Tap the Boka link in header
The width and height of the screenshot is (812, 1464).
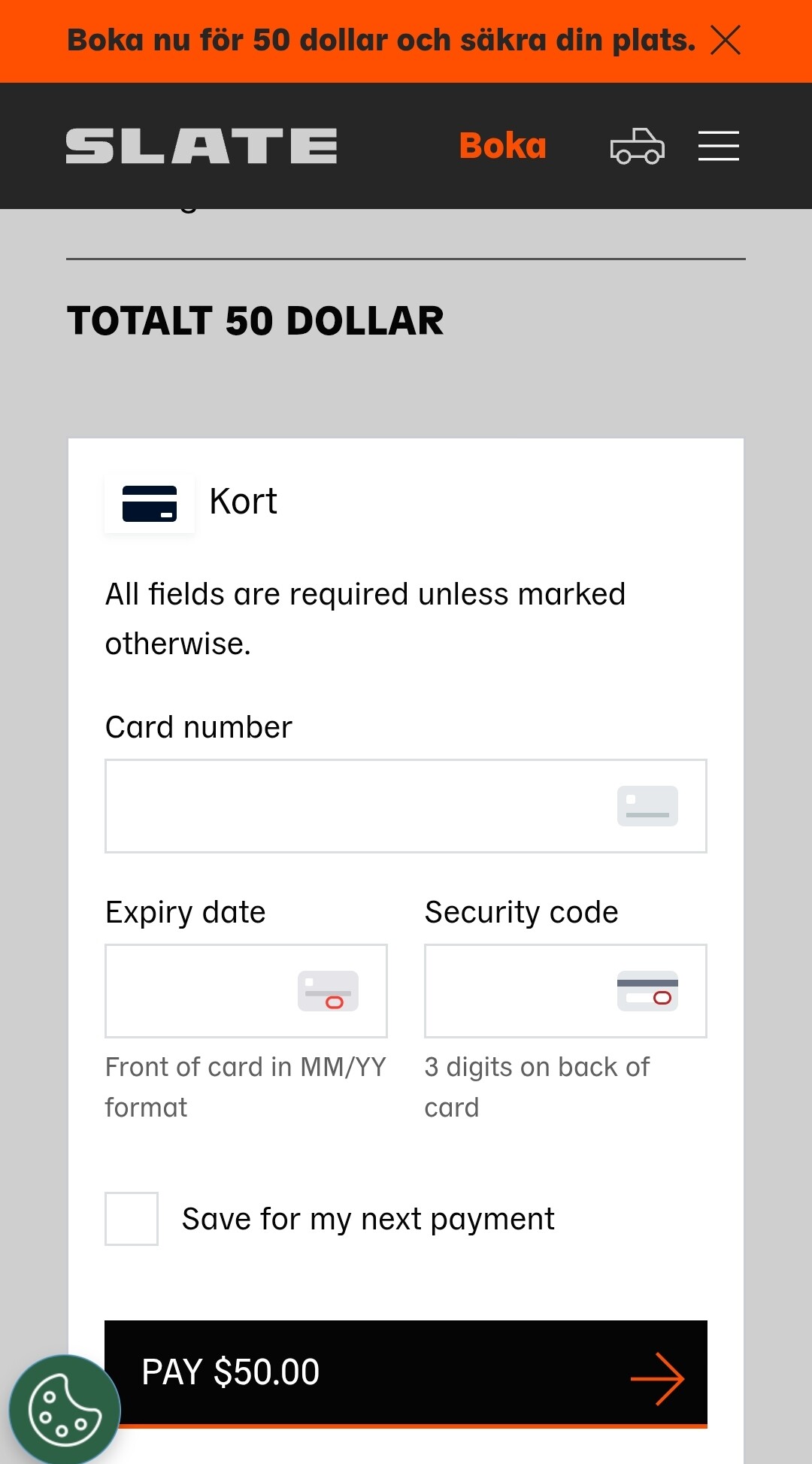pos(503,146)
